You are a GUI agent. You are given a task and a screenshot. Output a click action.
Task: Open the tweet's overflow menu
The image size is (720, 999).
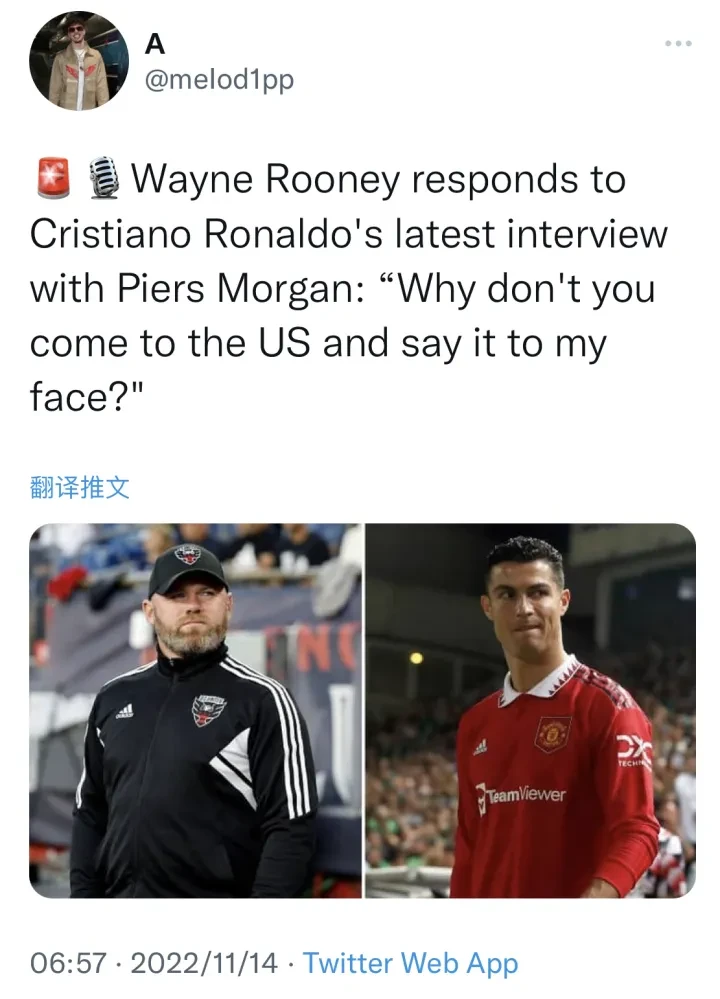[x=678, y=44]
